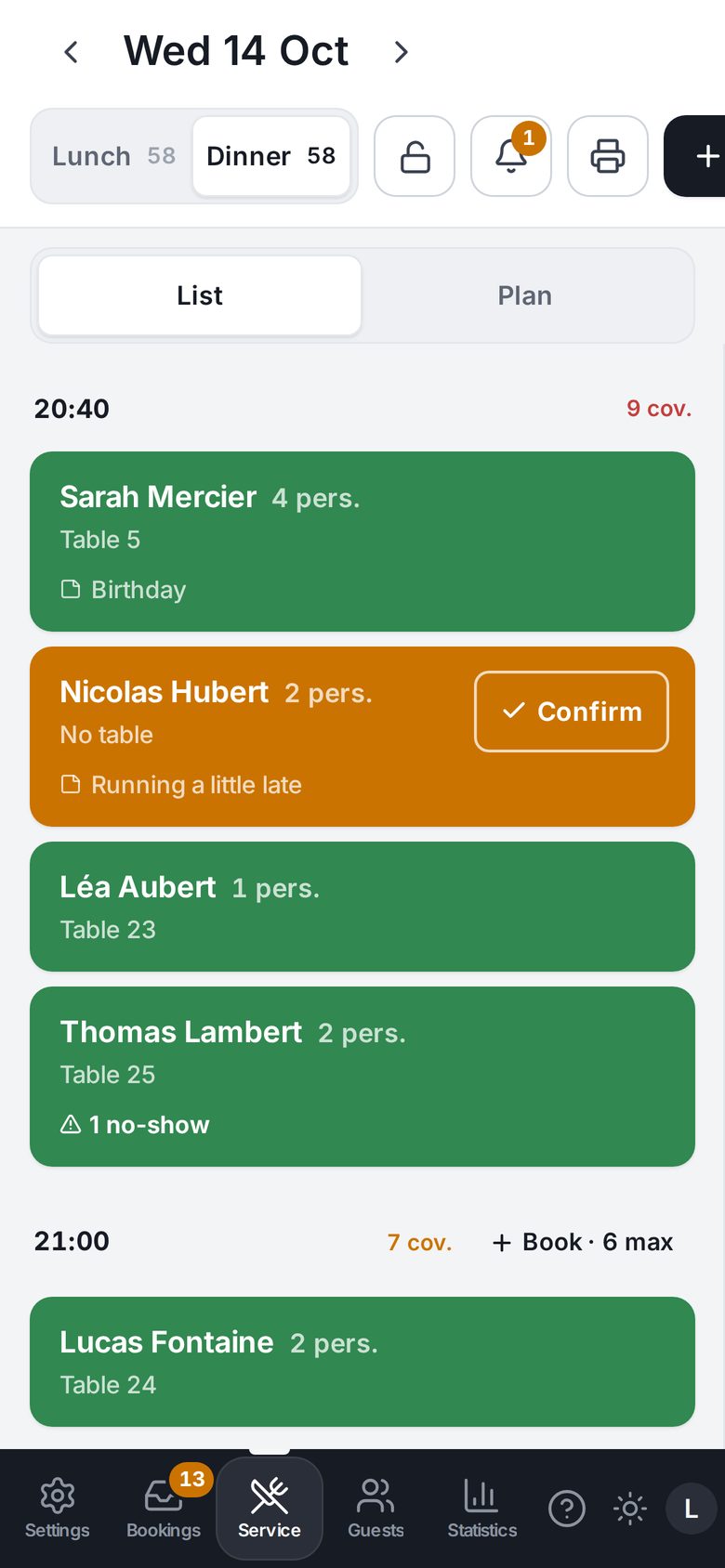Open Léa Aubert's reservation

click(362, 907)
